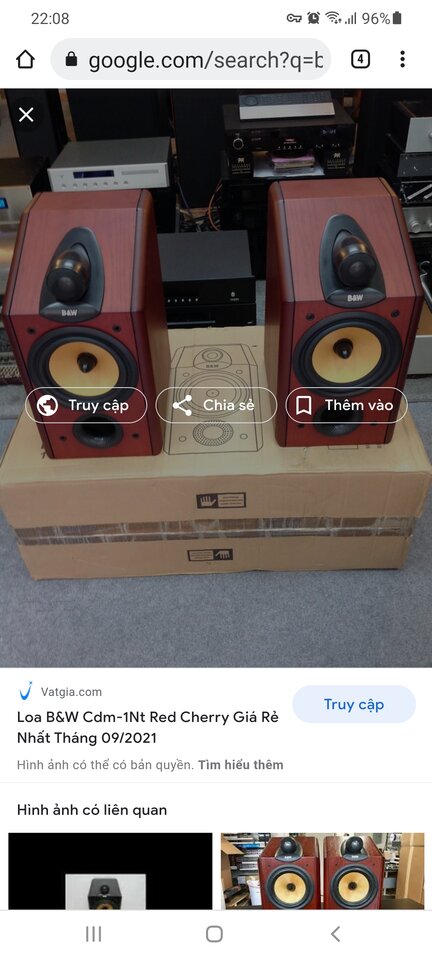Open Chrome's three-dot overflow menu
432x960 pixels.
[x=402, y=59]
